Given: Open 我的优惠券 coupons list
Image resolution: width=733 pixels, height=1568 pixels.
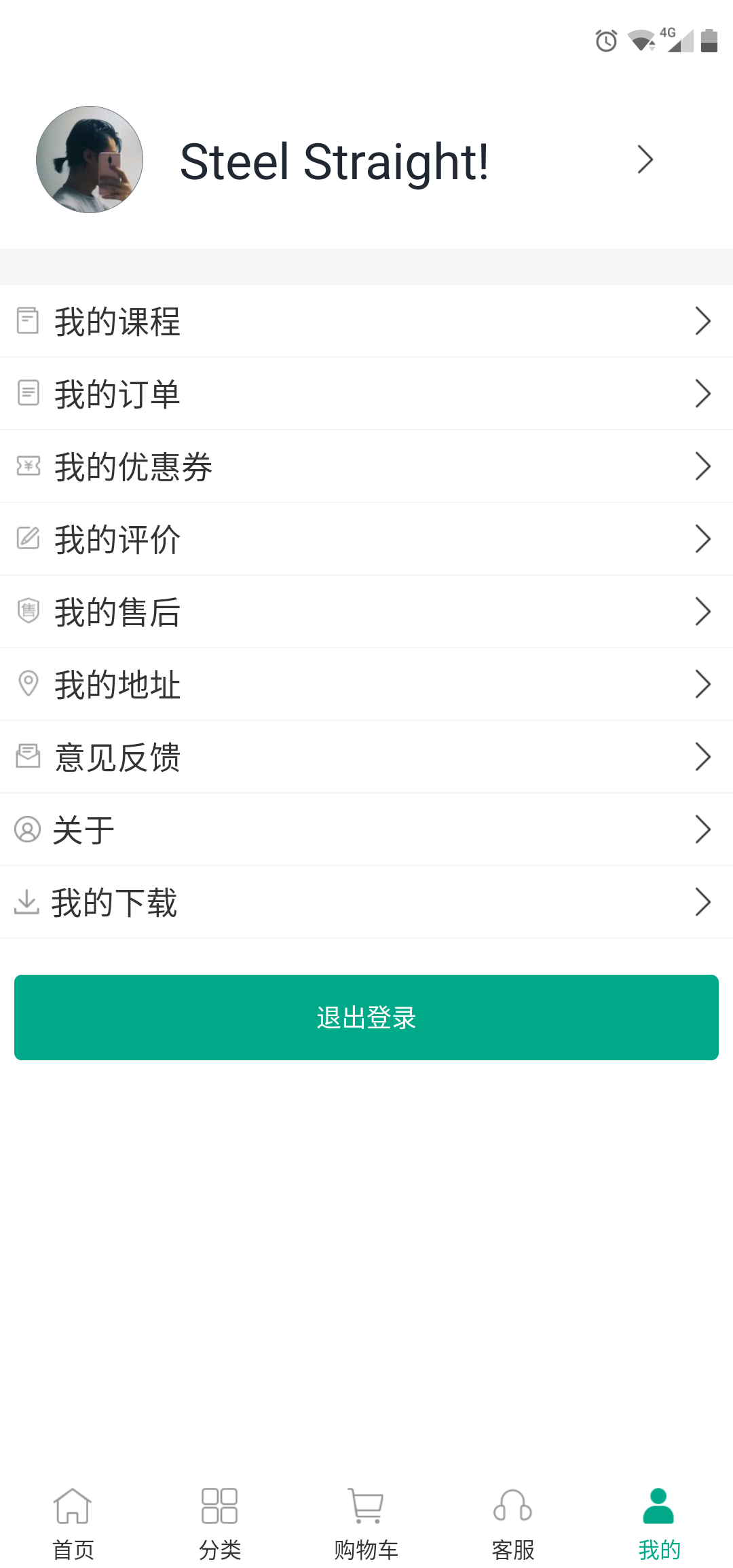Looking at the screenshot, I should pos(366,466).
